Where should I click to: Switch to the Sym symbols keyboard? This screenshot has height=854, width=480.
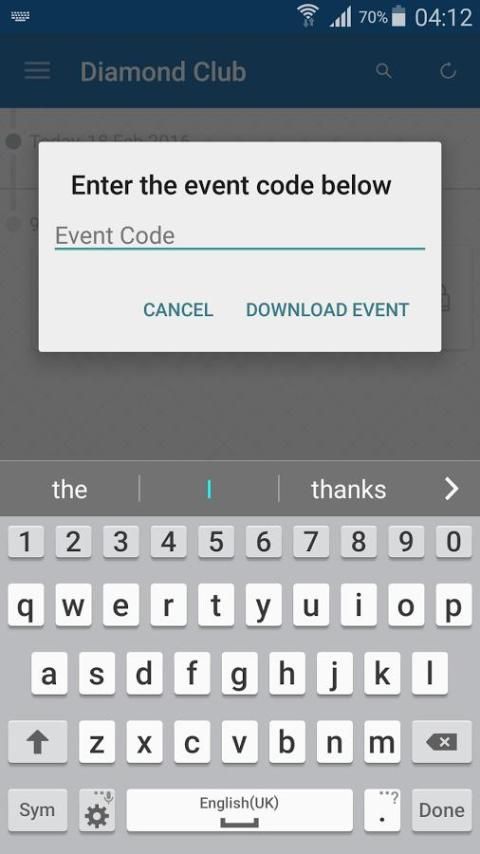(x=38, y=810)
